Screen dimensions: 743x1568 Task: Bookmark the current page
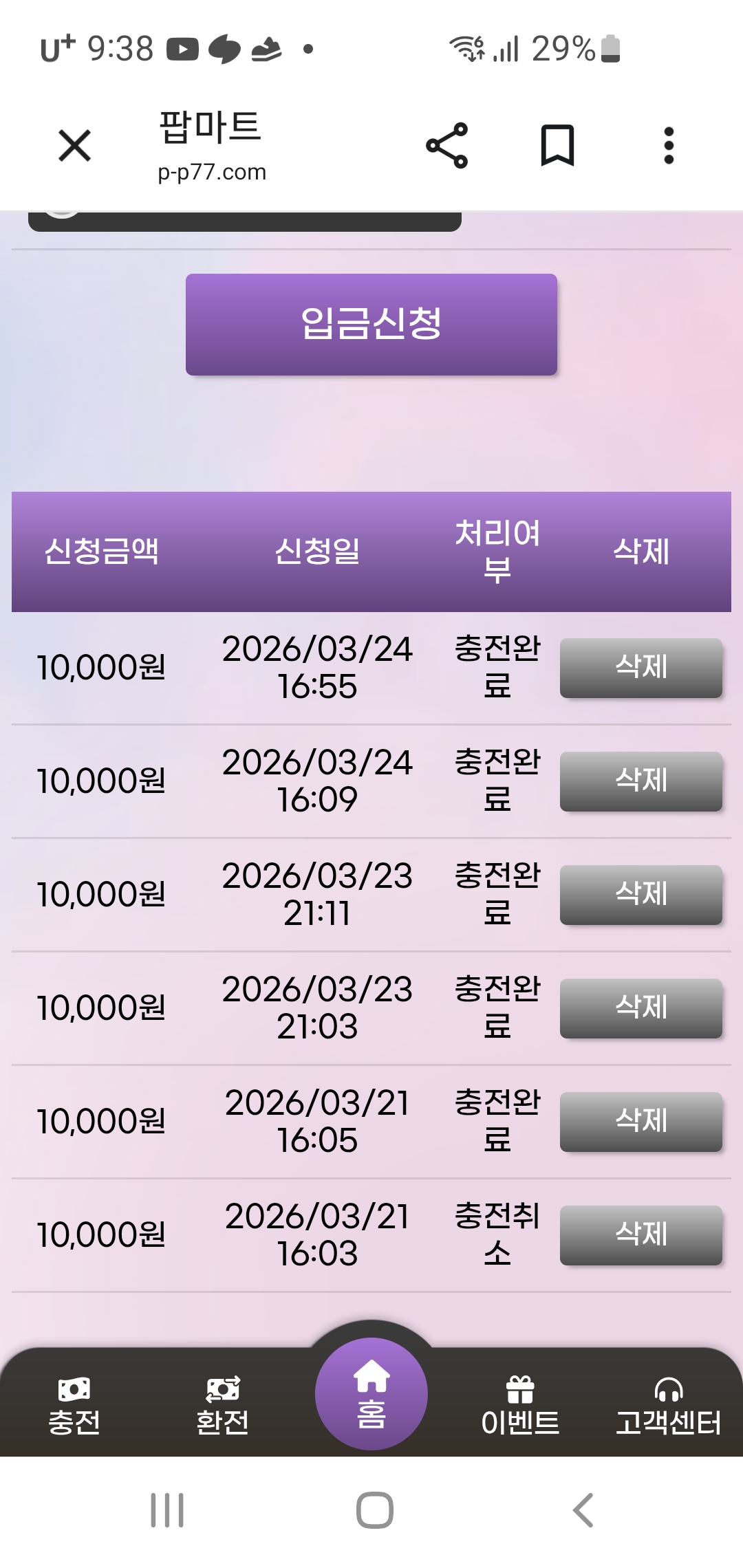557,146
